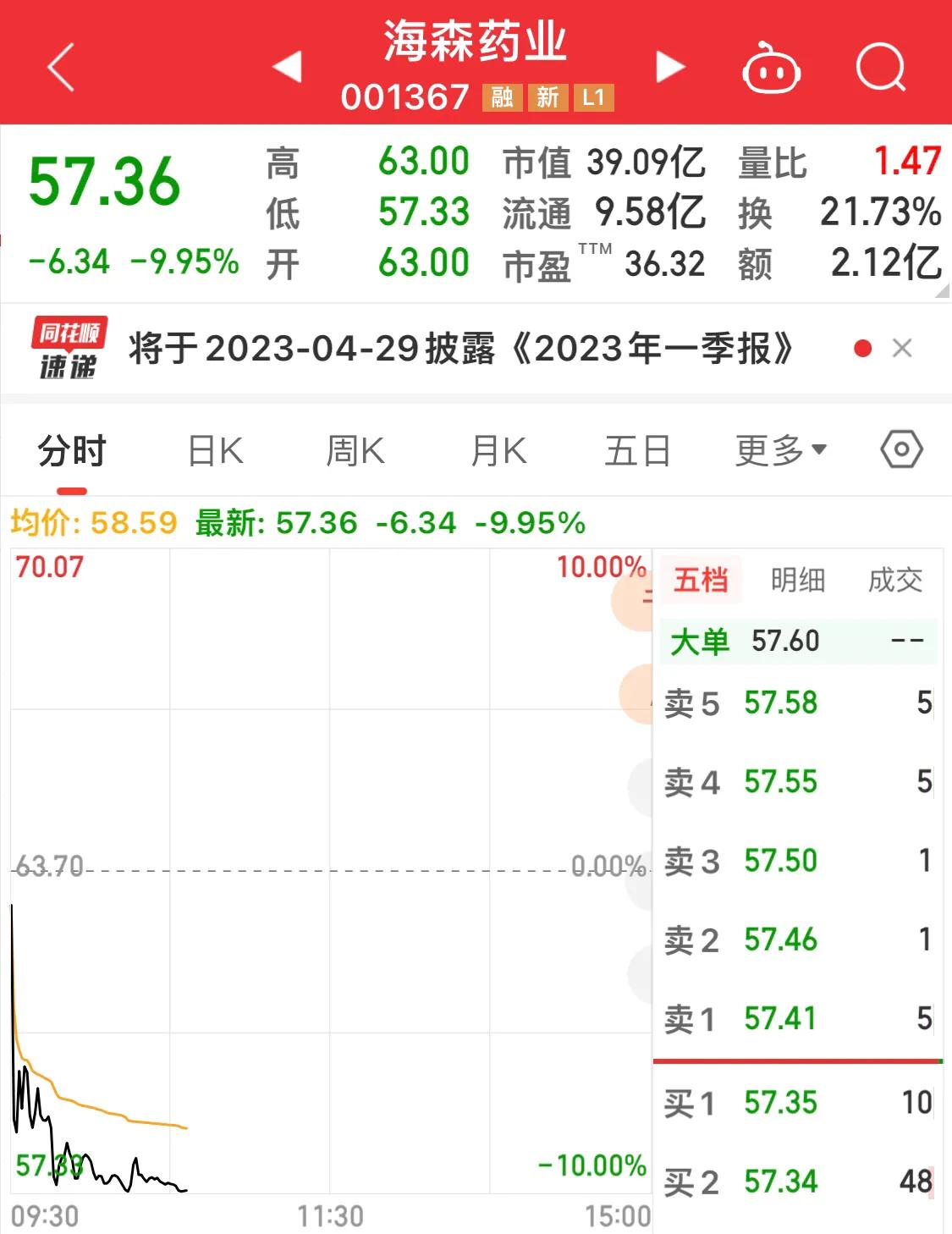Open the 2023年一季报 disclosure notice
Screen dimensions: 952x1234
click(461, 348)
